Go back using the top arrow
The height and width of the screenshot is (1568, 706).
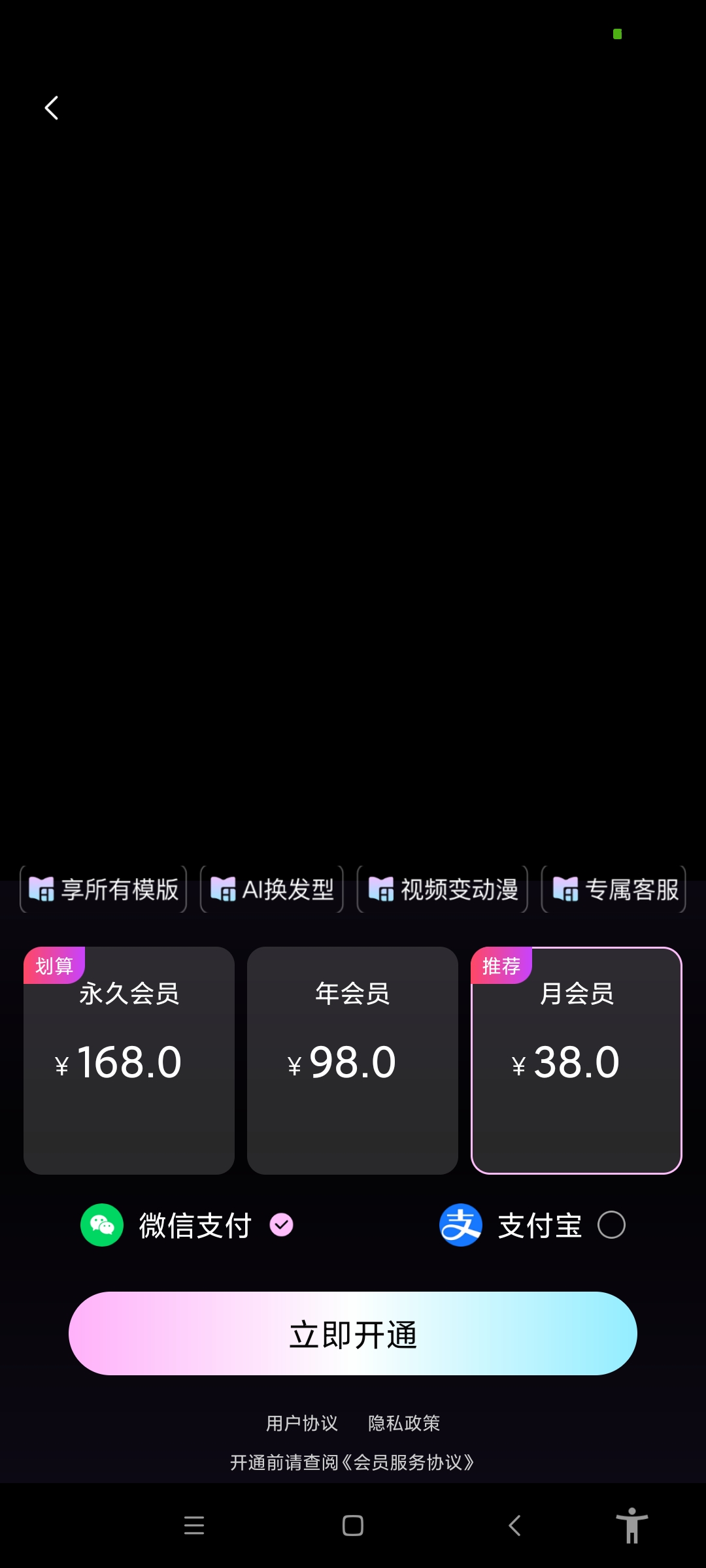click(52, 108)
